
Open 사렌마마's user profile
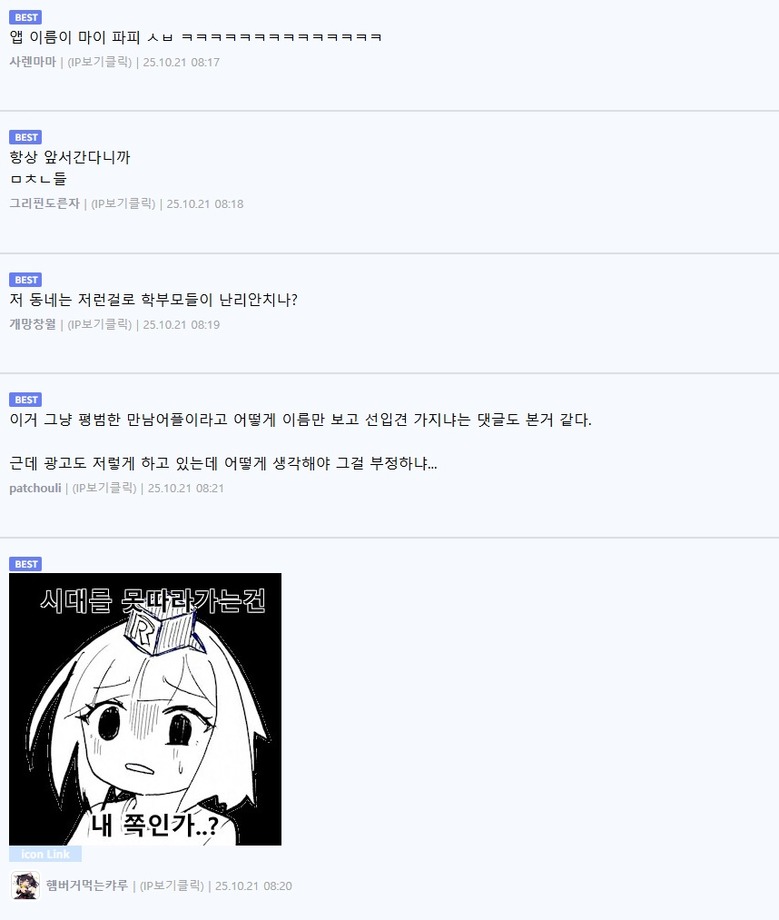[x=32, y=62]
